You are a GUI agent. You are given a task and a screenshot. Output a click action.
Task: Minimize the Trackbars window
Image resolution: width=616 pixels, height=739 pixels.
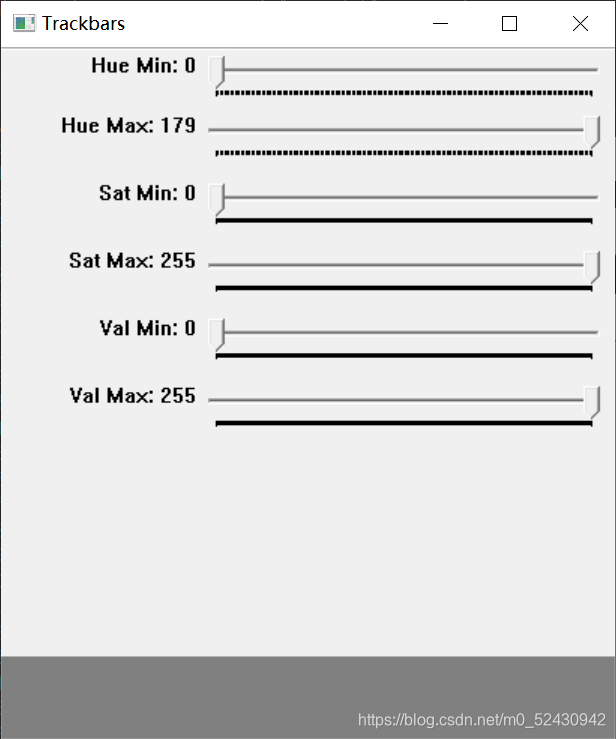[x=439, y=23]
